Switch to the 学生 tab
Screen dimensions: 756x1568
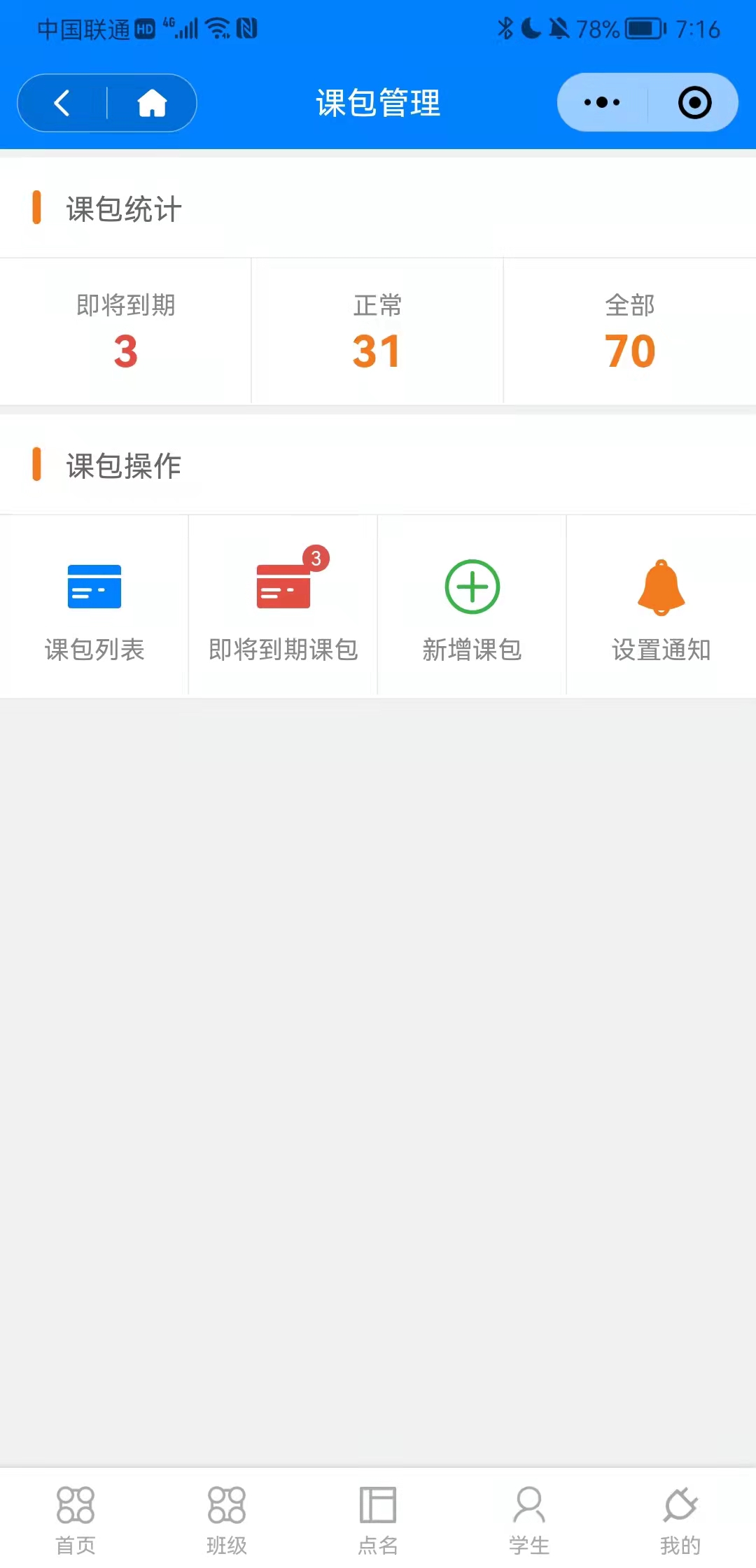(x=529, y=1519)
